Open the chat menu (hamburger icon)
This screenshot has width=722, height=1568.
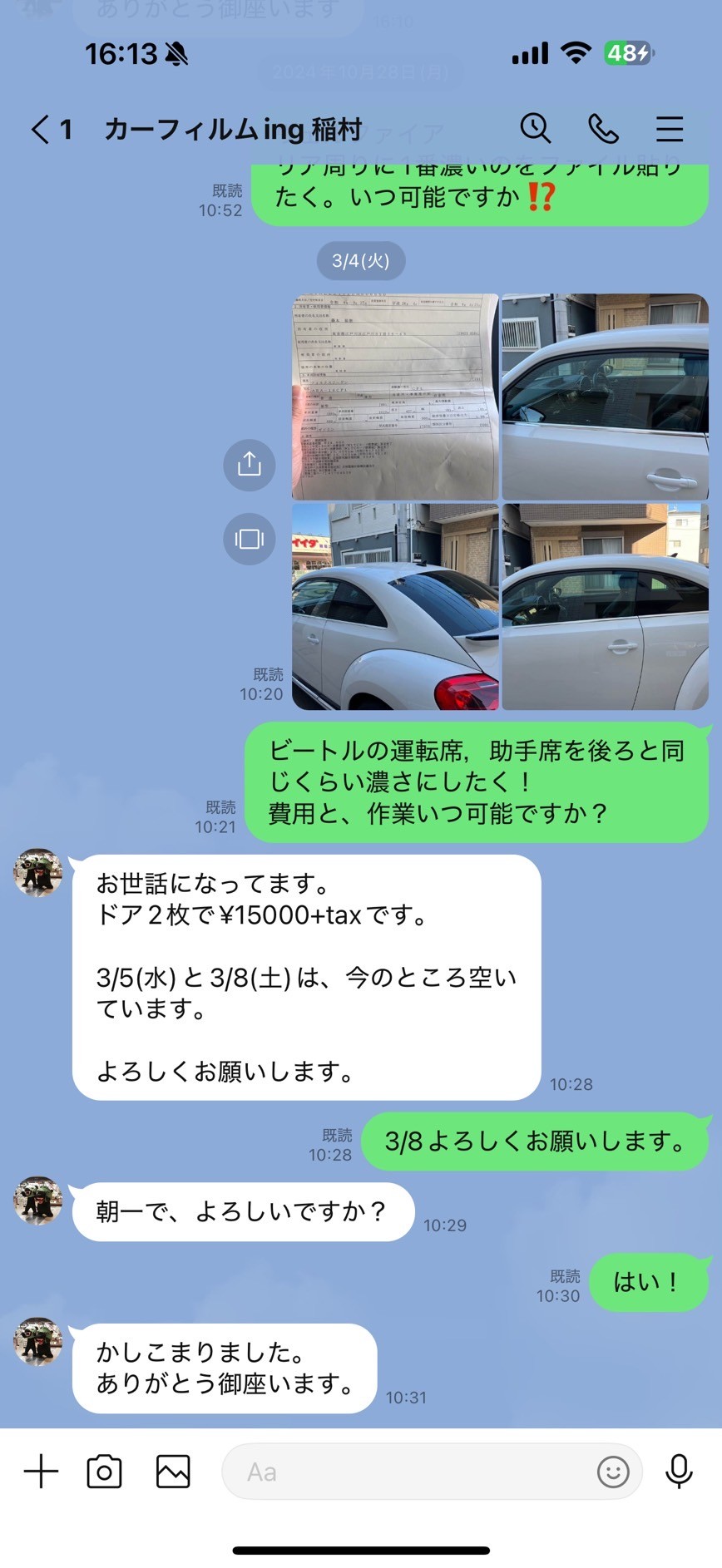[670, 129]
